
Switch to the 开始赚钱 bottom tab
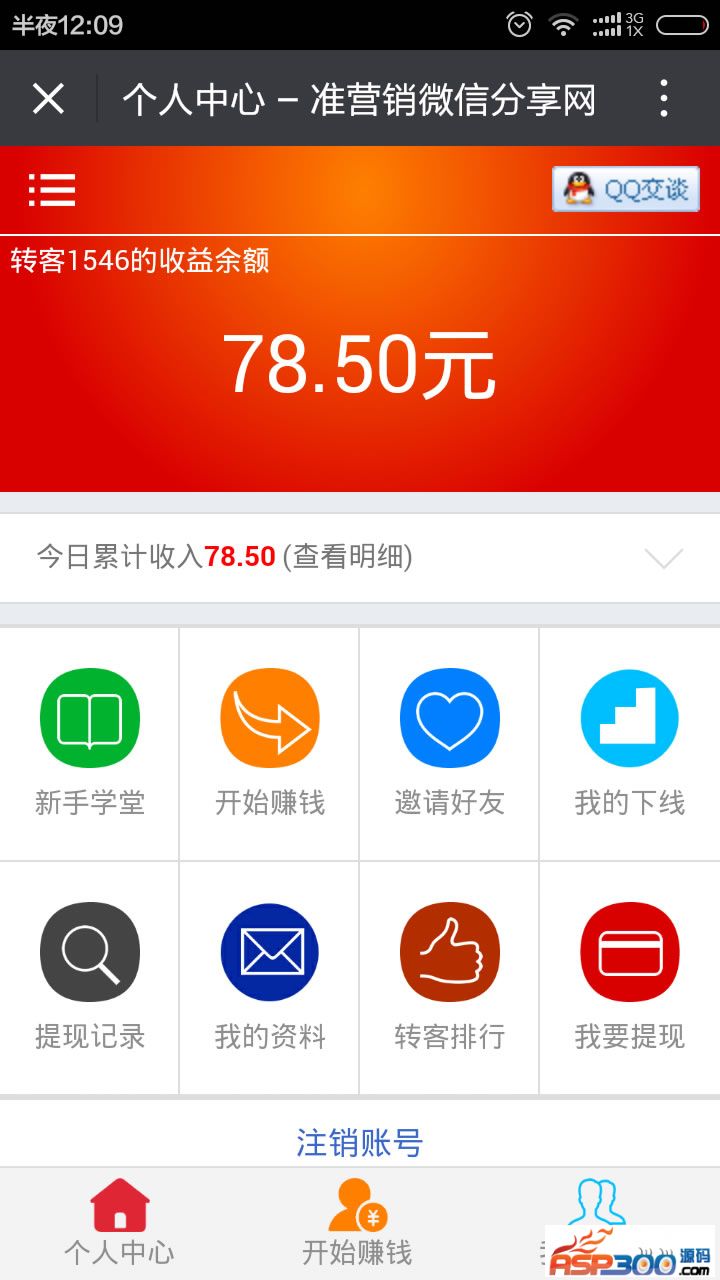pos(358,1224)
